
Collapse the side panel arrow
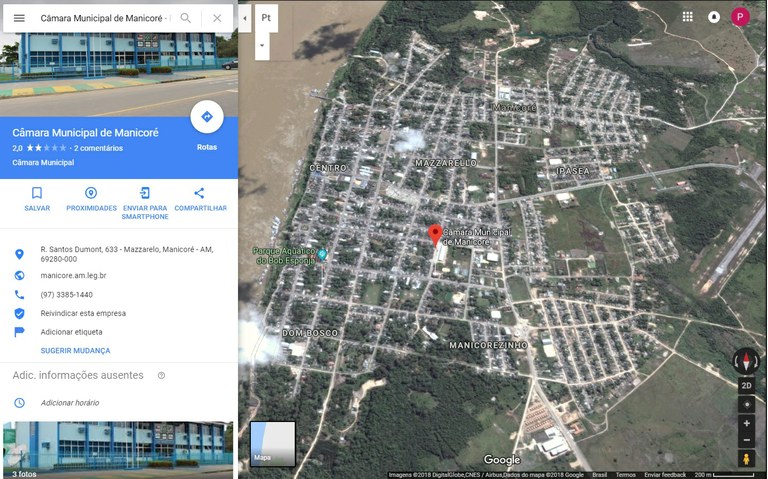[x=245, y=18]
